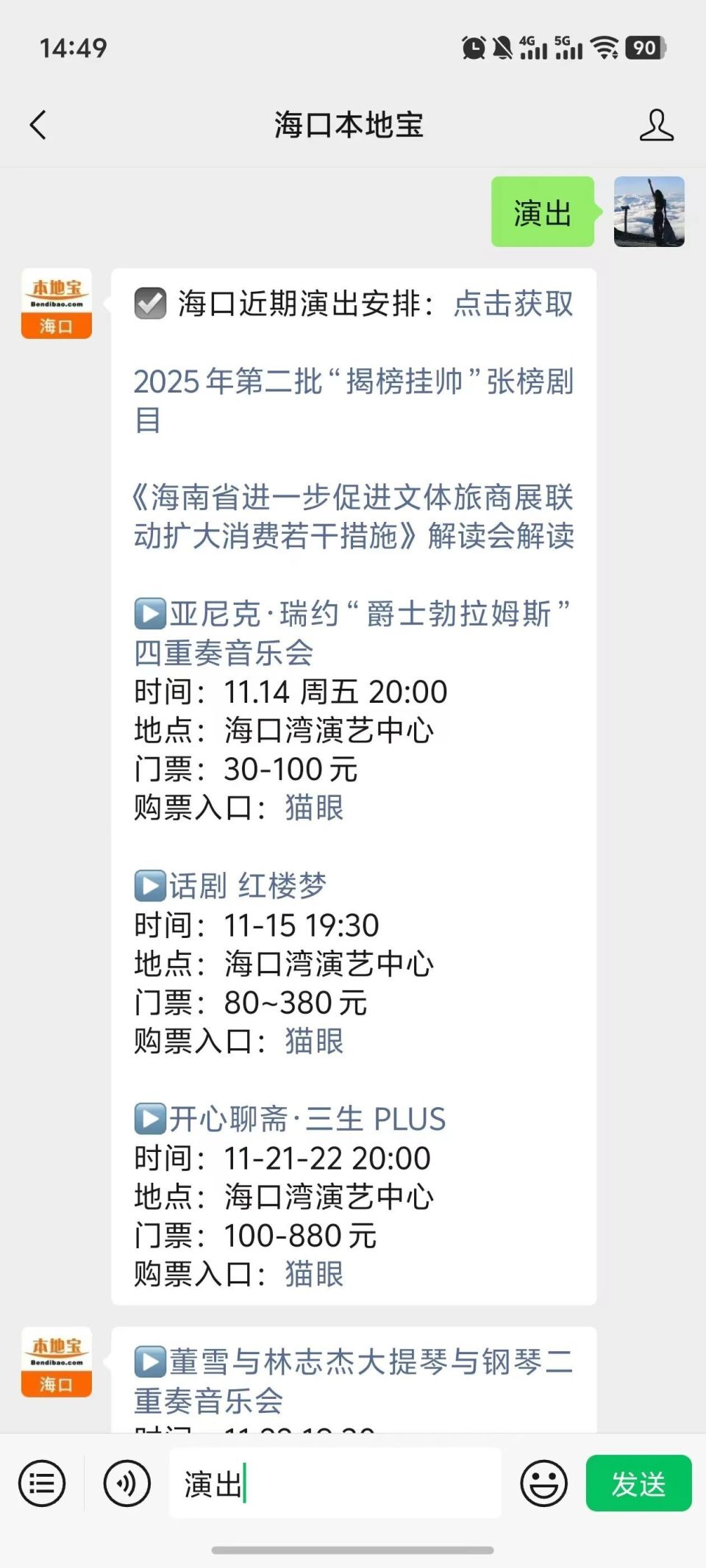Tap the voice message microphone icon
The height and width of the screenshot is (1568, 706).
[126, 1482]
